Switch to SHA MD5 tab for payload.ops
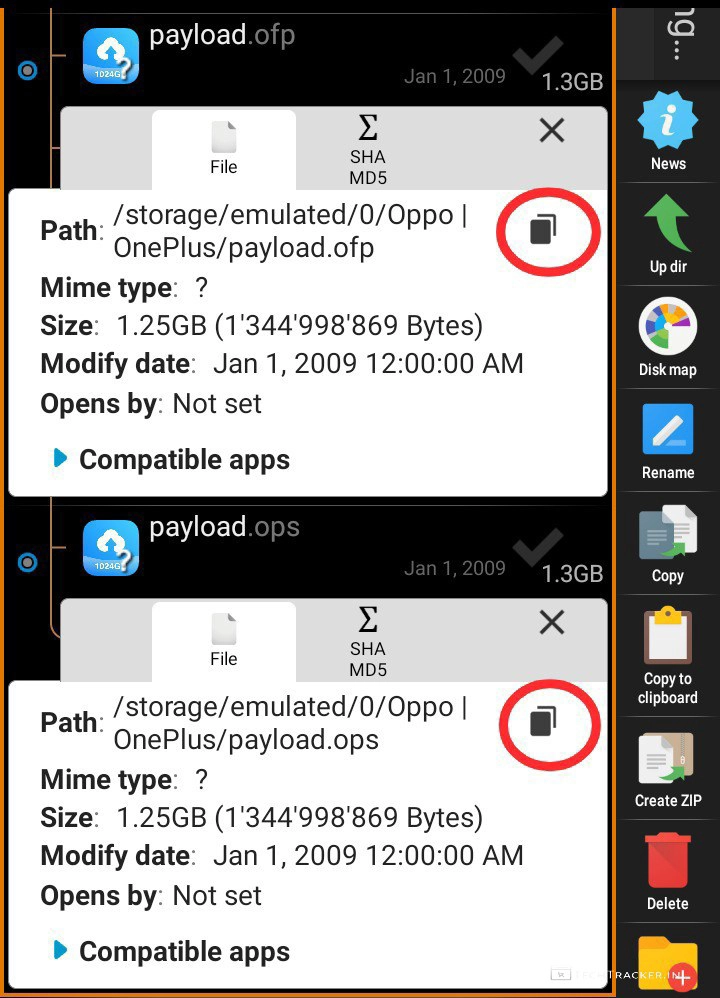The image size is (720, 998). [x=368, y=642]
